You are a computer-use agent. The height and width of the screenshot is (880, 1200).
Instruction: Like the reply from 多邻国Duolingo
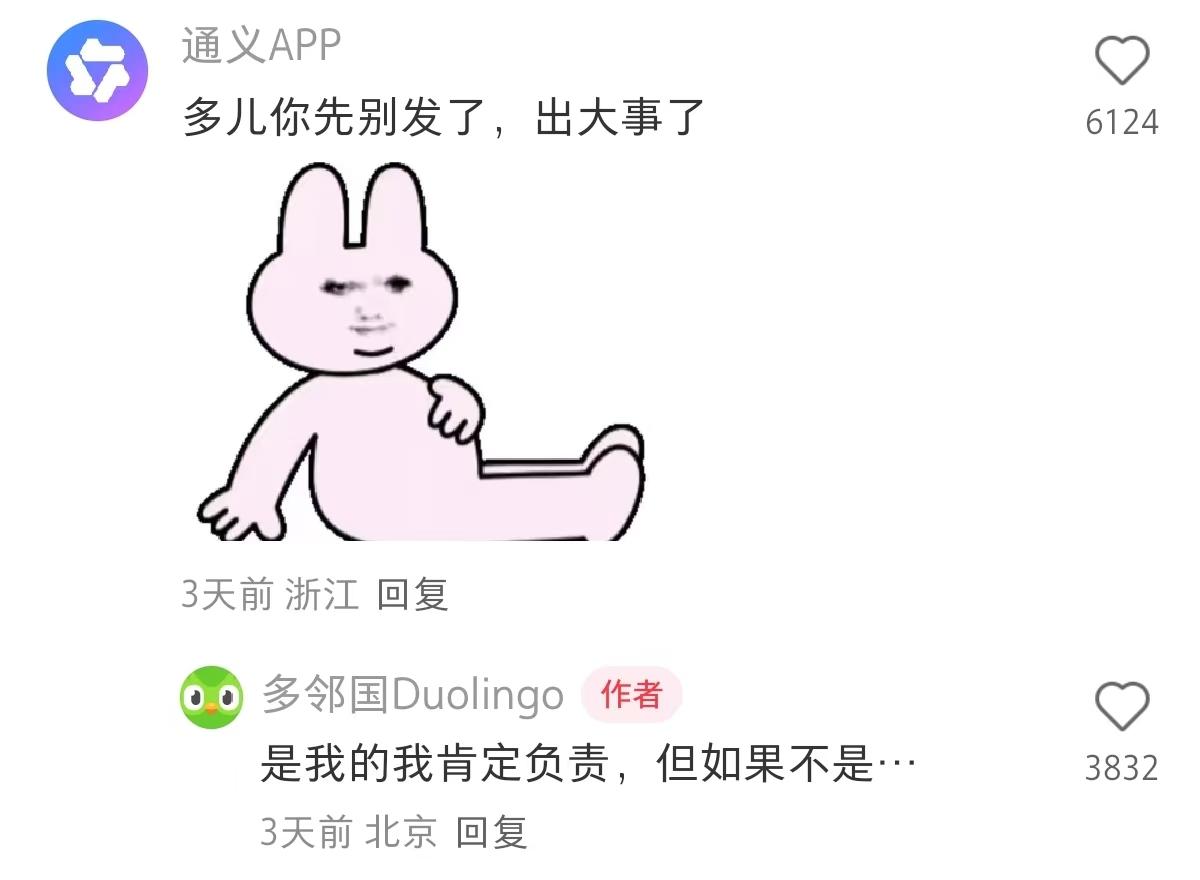(1122, 707)
